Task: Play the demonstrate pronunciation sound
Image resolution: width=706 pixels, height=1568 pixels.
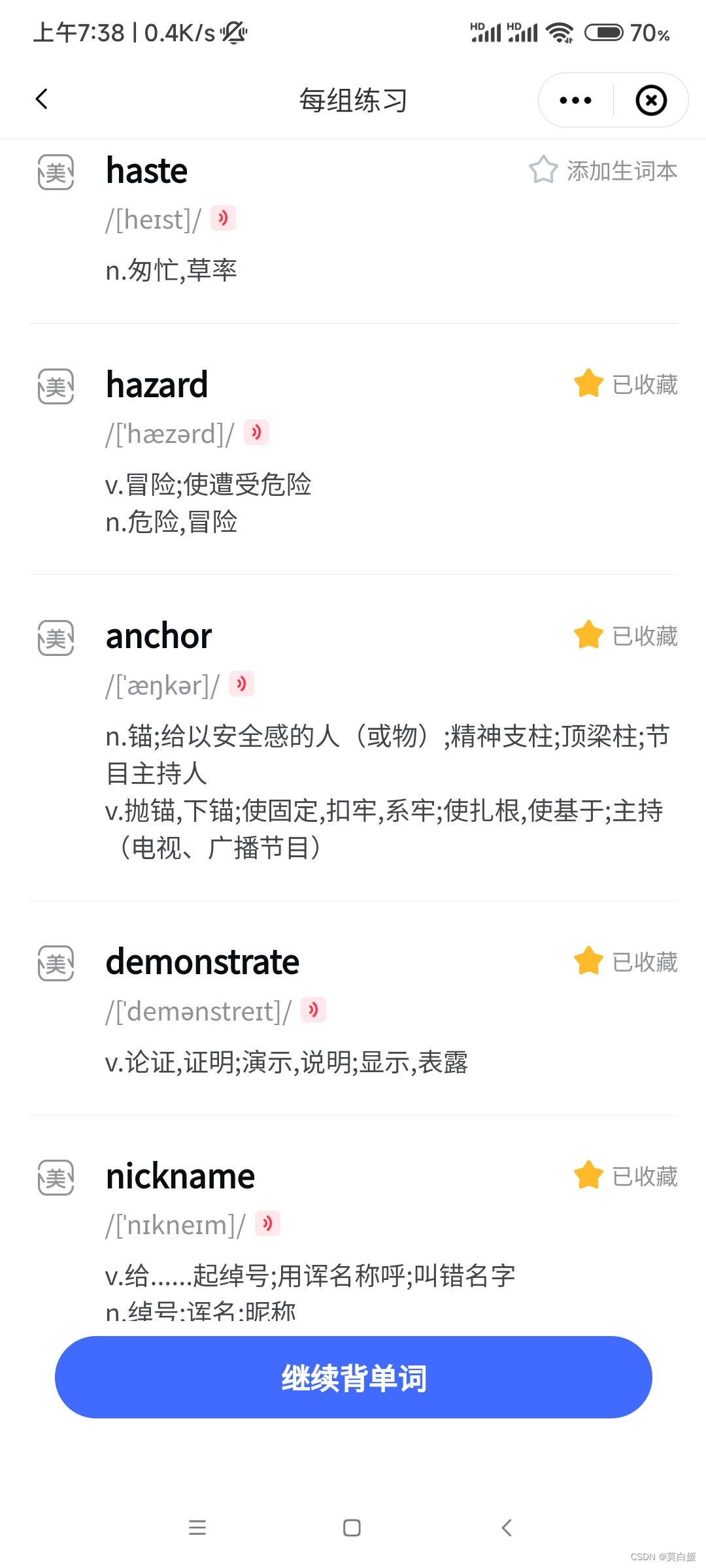Action: [313, 1010]
